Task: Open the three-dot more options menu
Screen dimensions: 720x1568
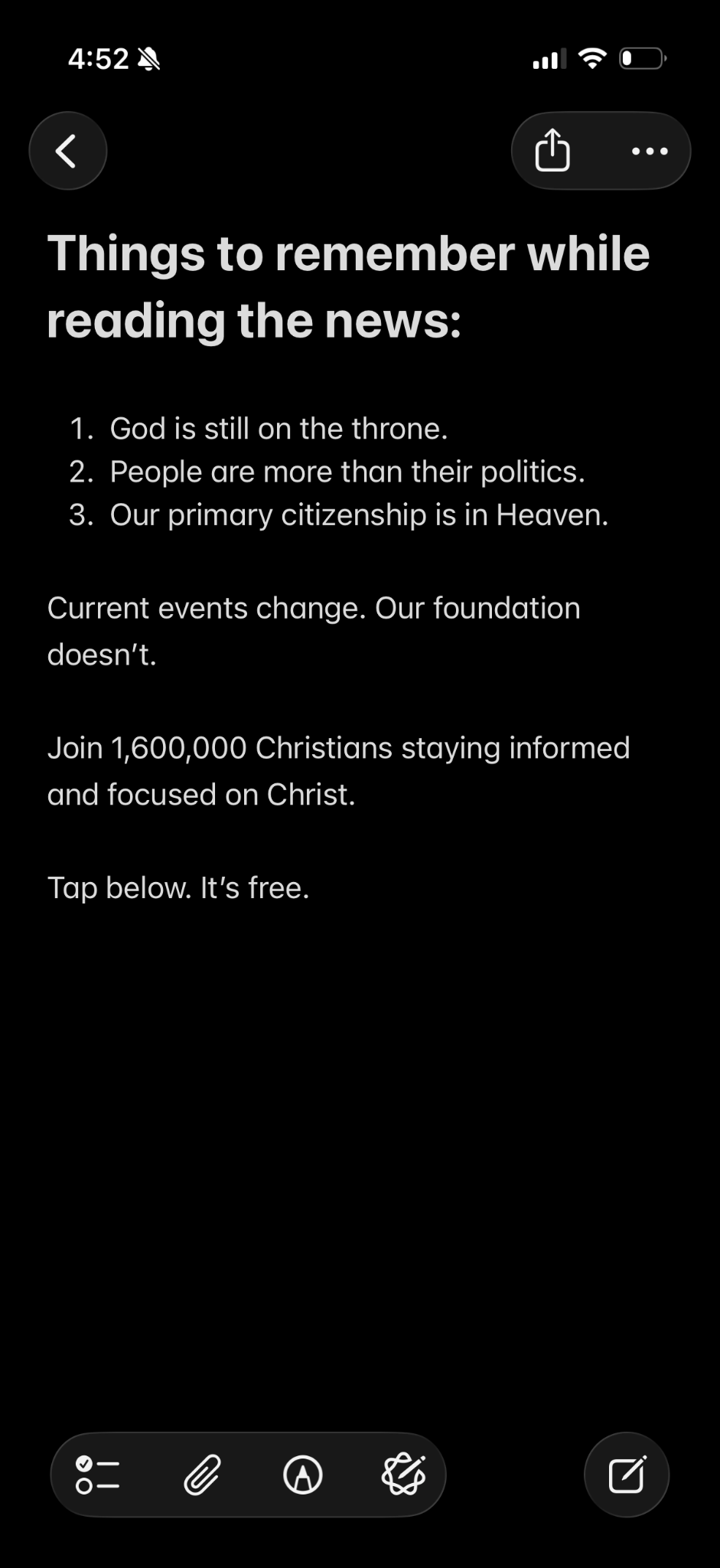Action: (x=650, y=151)
